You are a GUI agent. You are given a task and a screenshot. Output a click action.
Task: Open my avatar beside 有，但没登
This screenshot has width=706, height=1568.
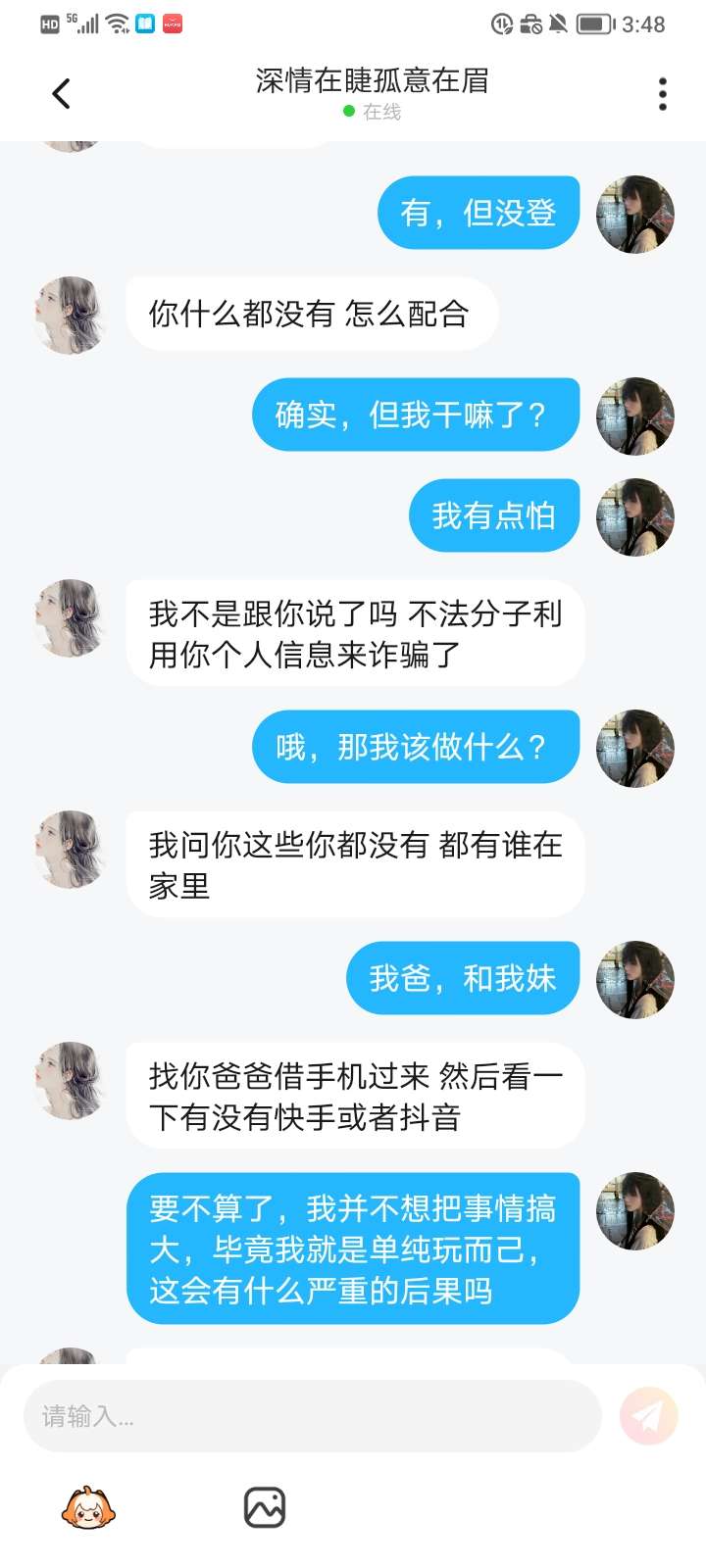(x=635, y=215)
